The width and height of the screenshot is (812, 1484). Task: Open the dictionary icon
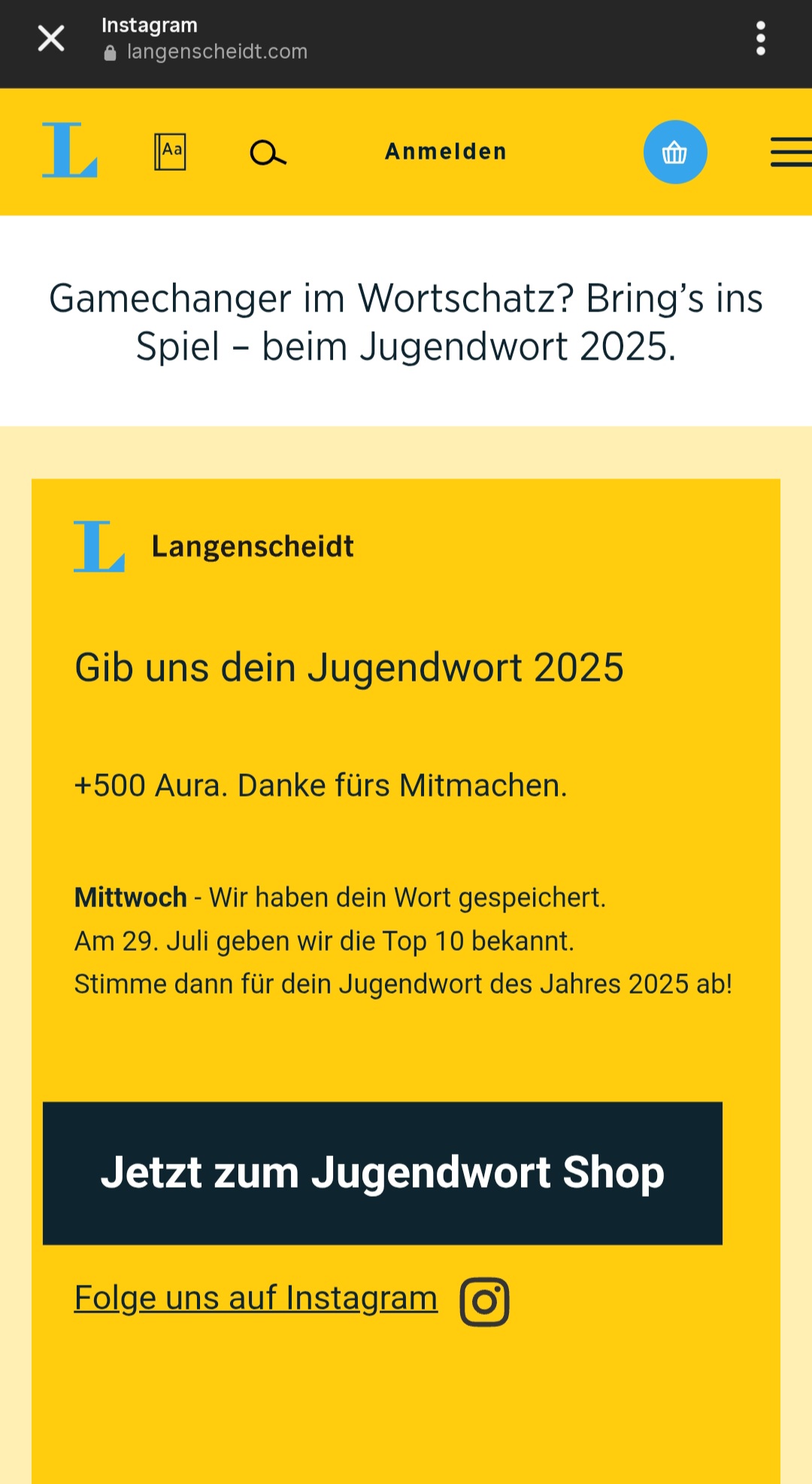pos(170,152)
